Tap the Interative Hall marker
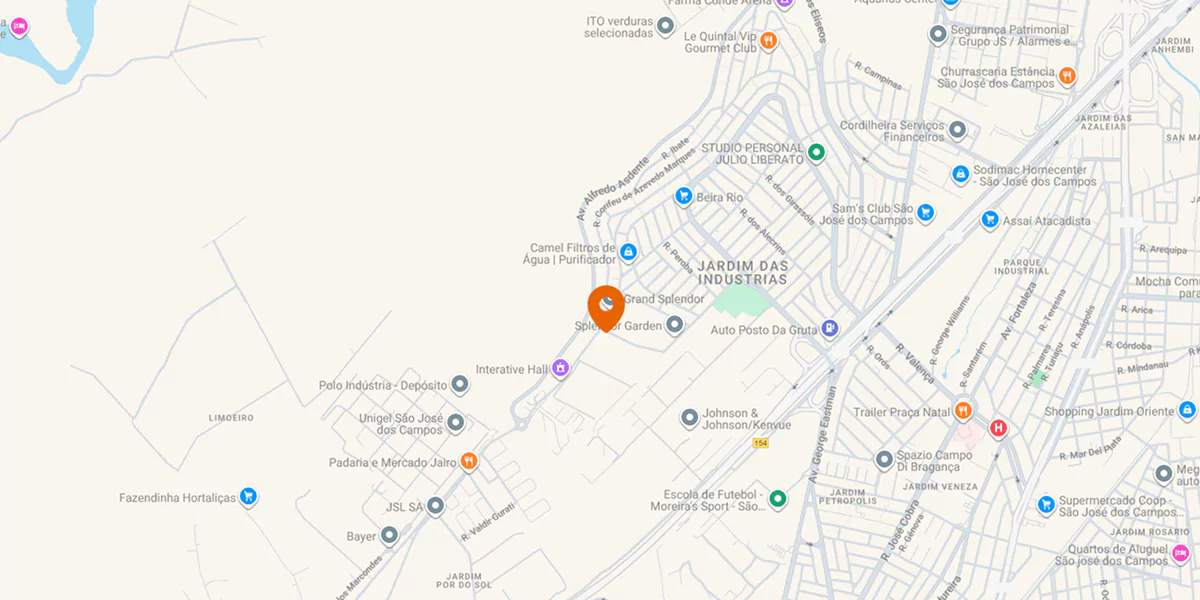The width and height of the screenshot is (1200, 600). (561, 369)
